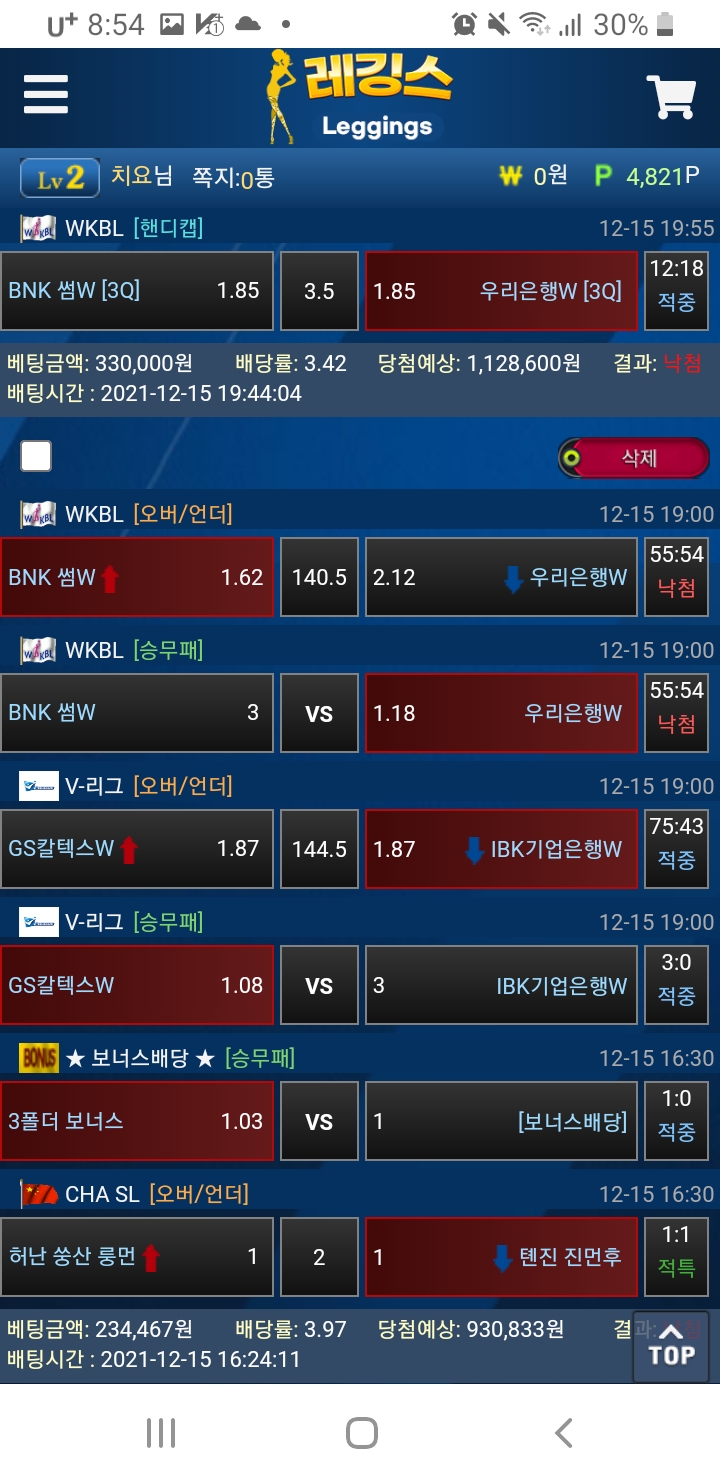Jump back up with the TOP button

click(x=671, y=1346)
